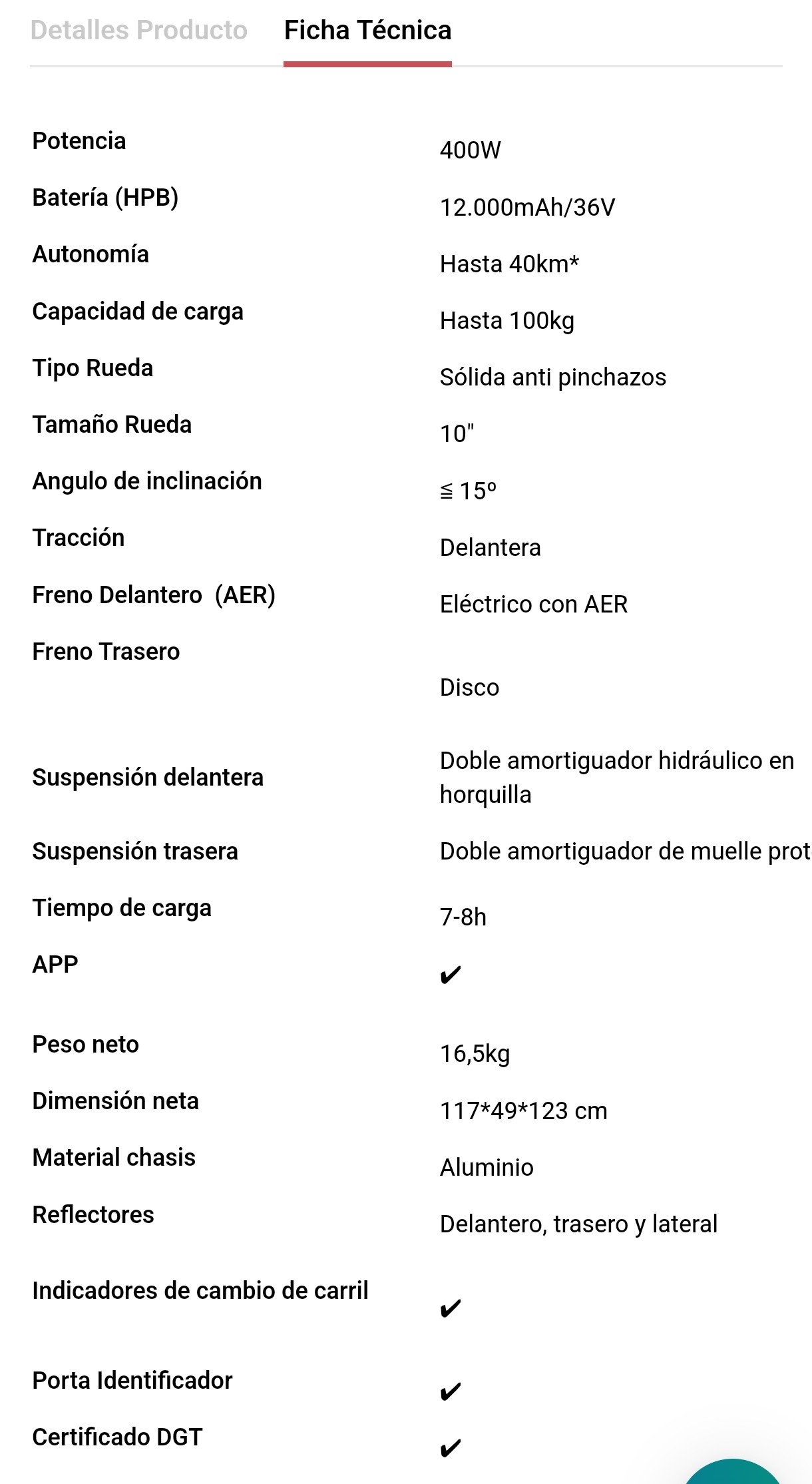Select the Ficha Técnica tab

(367, 31)
